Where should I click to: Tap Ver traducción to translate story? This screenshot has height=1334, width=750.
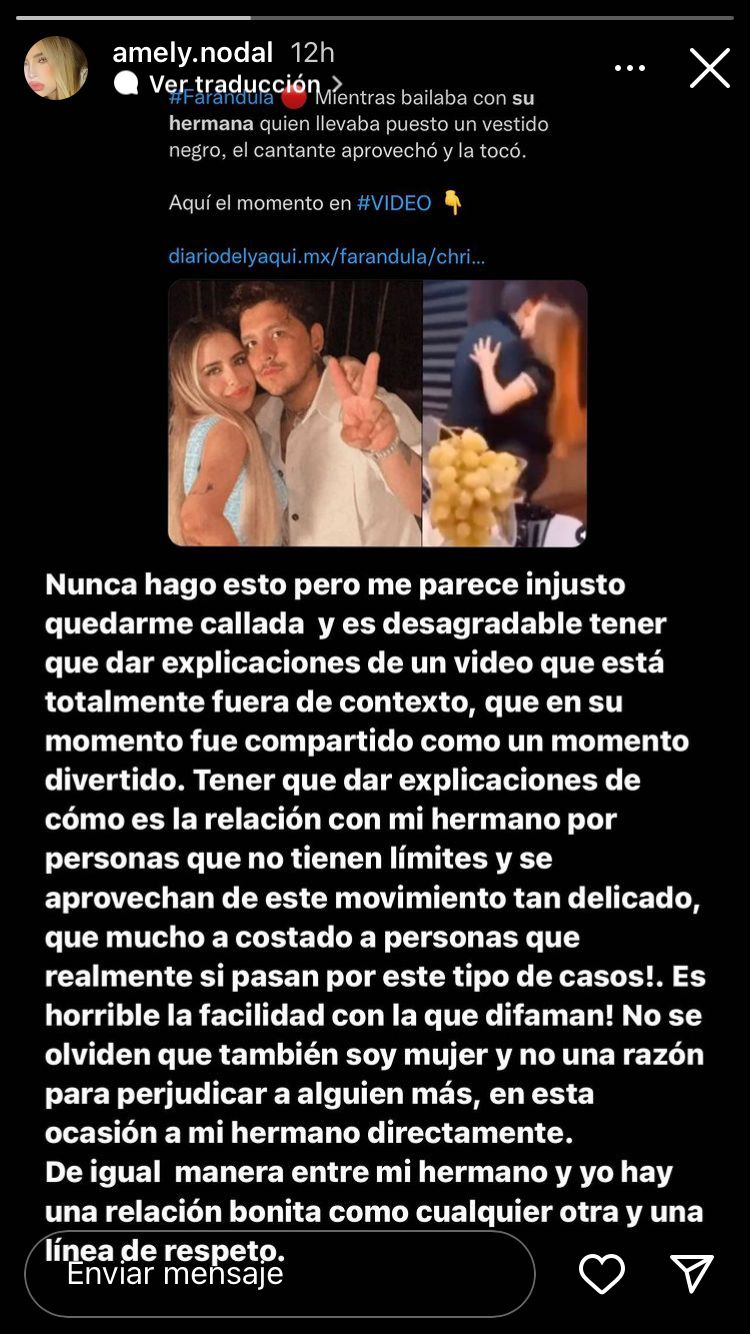click(235, 84)
